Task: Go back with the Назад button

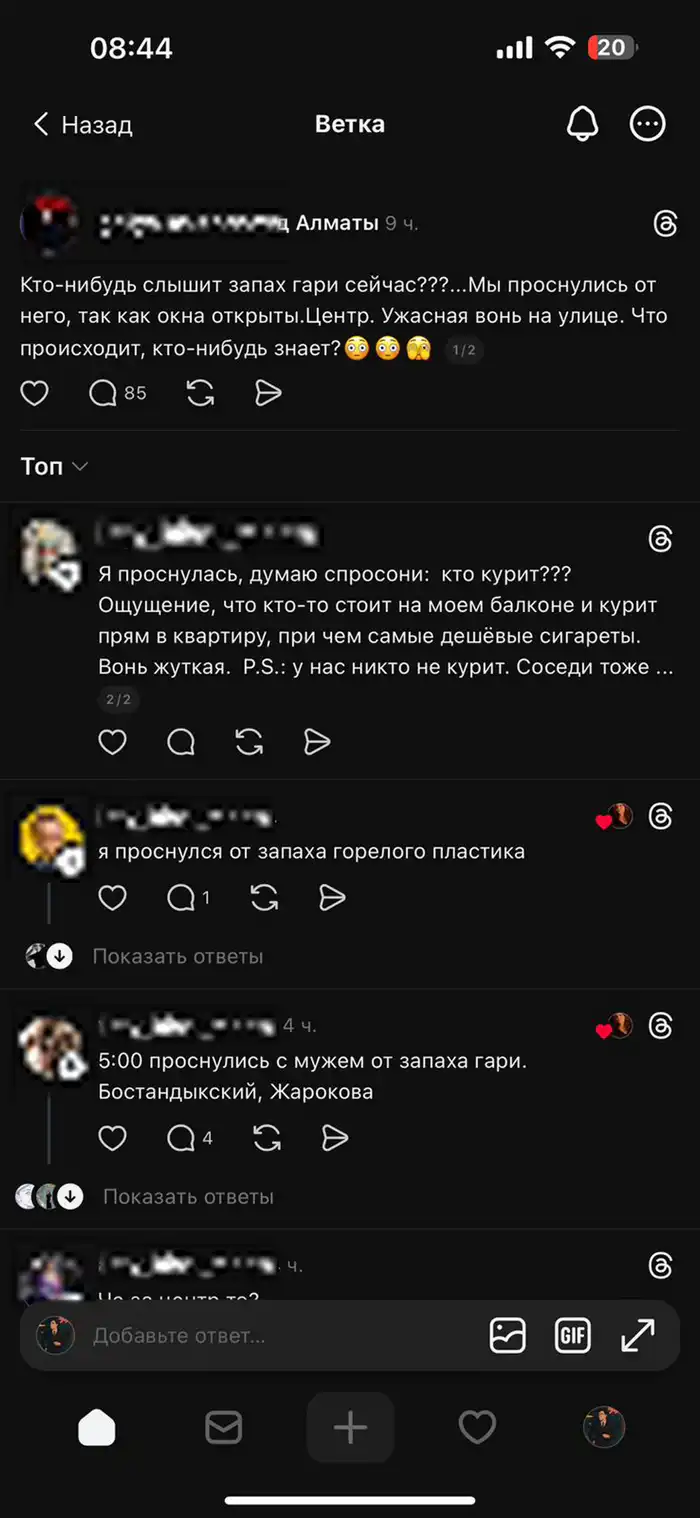Action: [83, 125]
